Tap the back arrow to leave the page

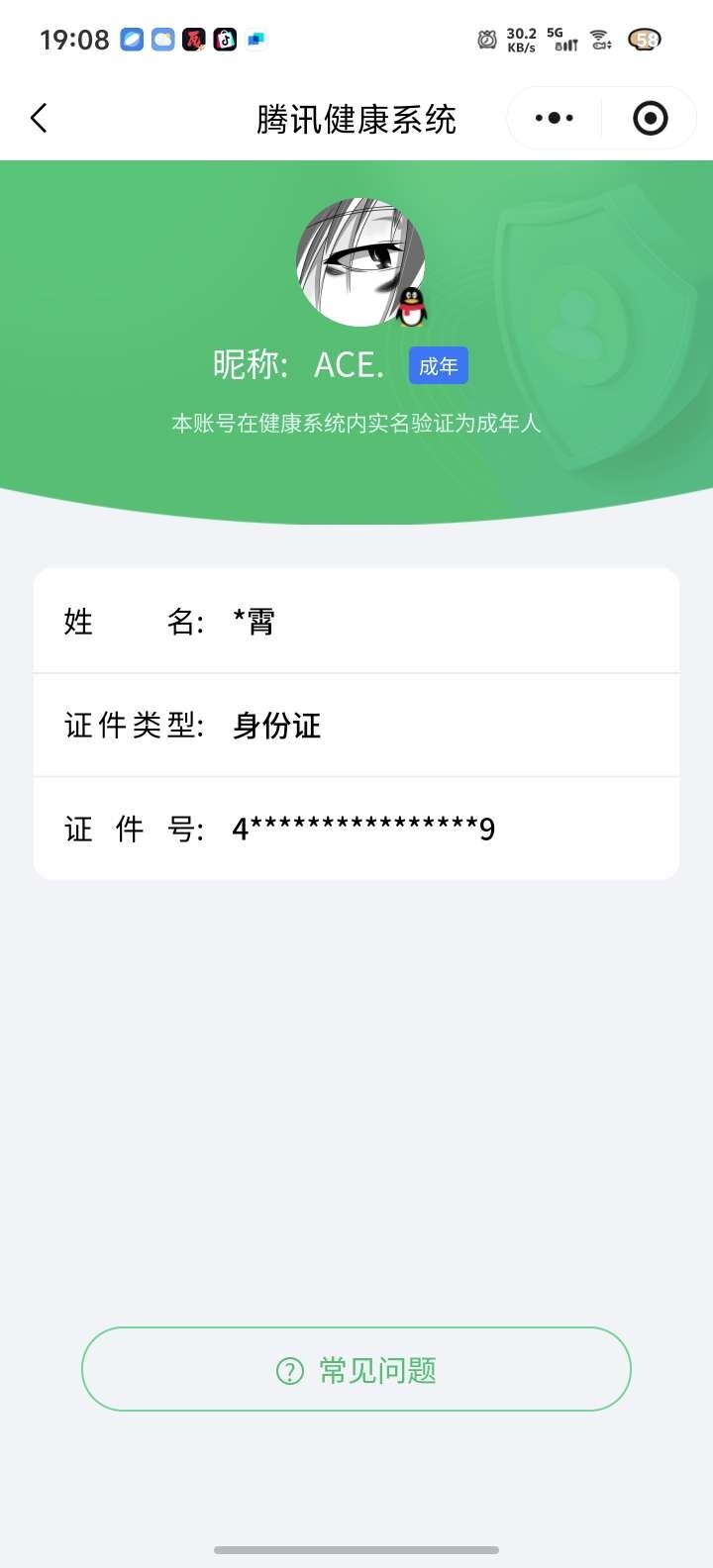pyautogui.click(x=39, y=118)
